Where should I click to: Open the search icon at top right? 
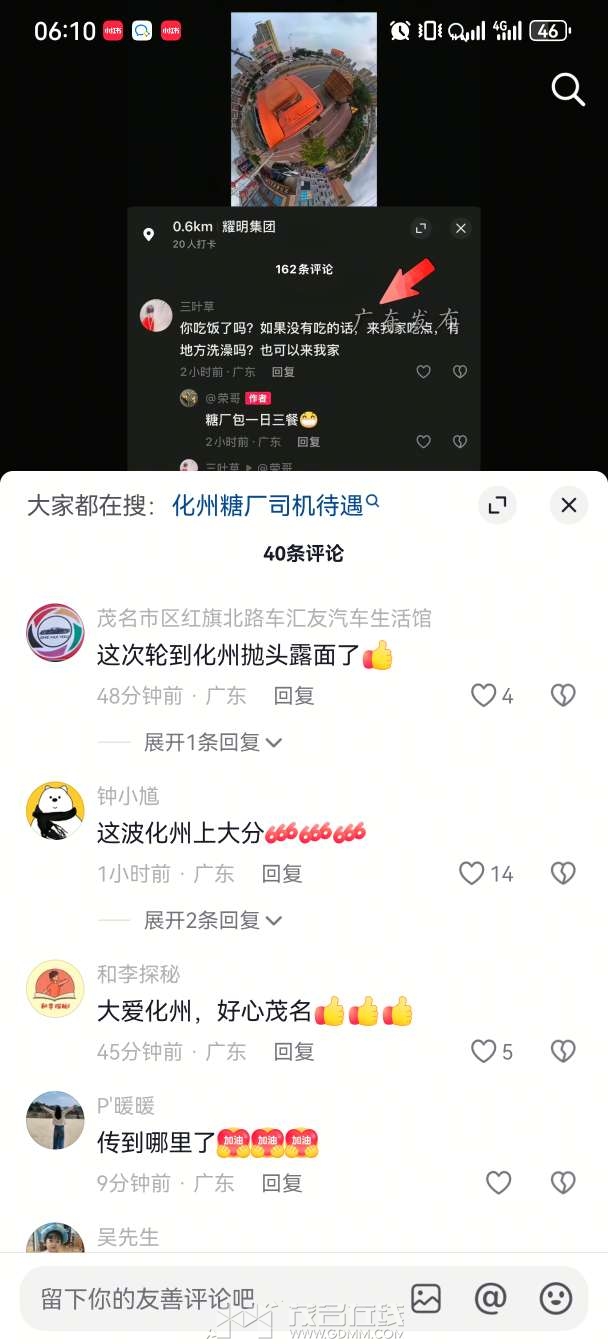coord(568,90)
